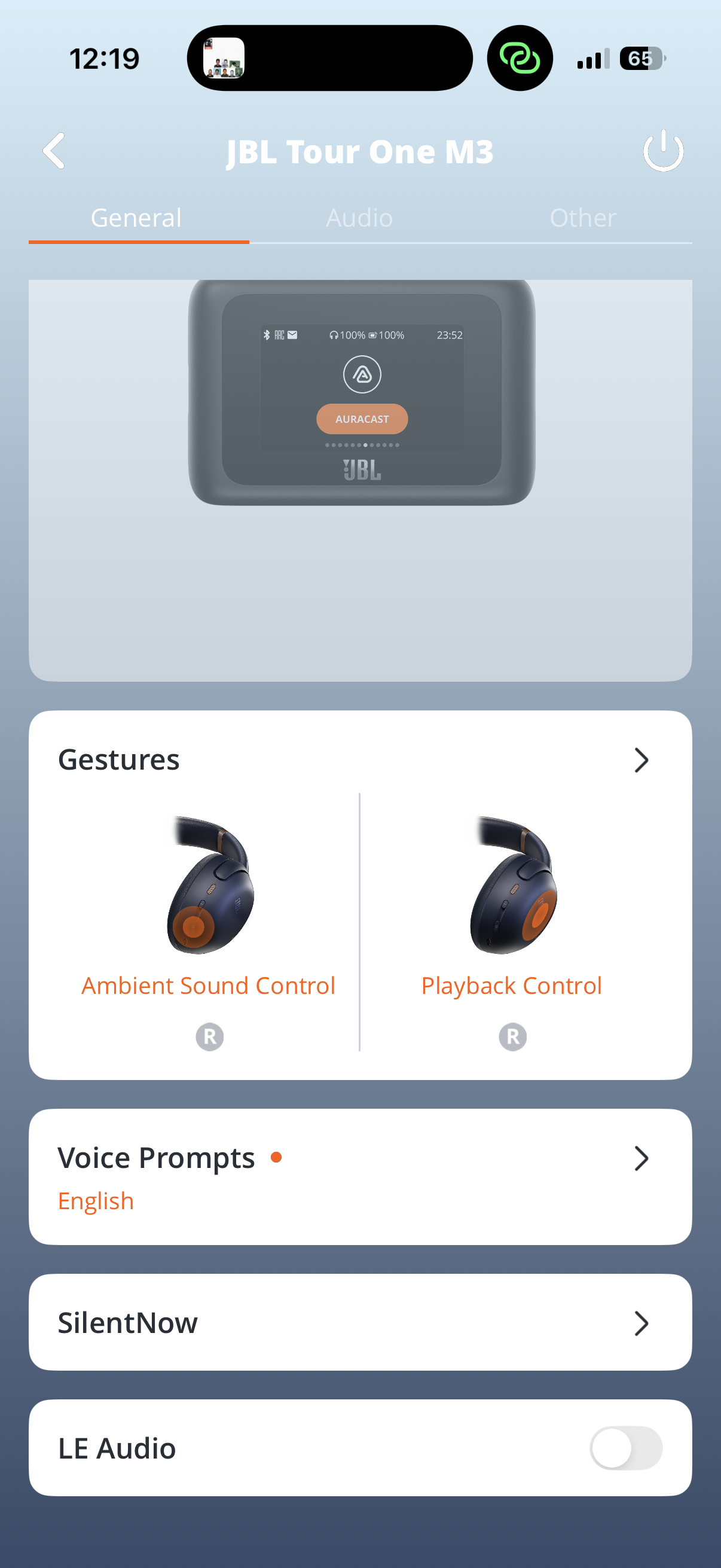This screenshot has width=721, height=1568.
Task: Switch to the Audio tab
Action: (x=359, y=218)
